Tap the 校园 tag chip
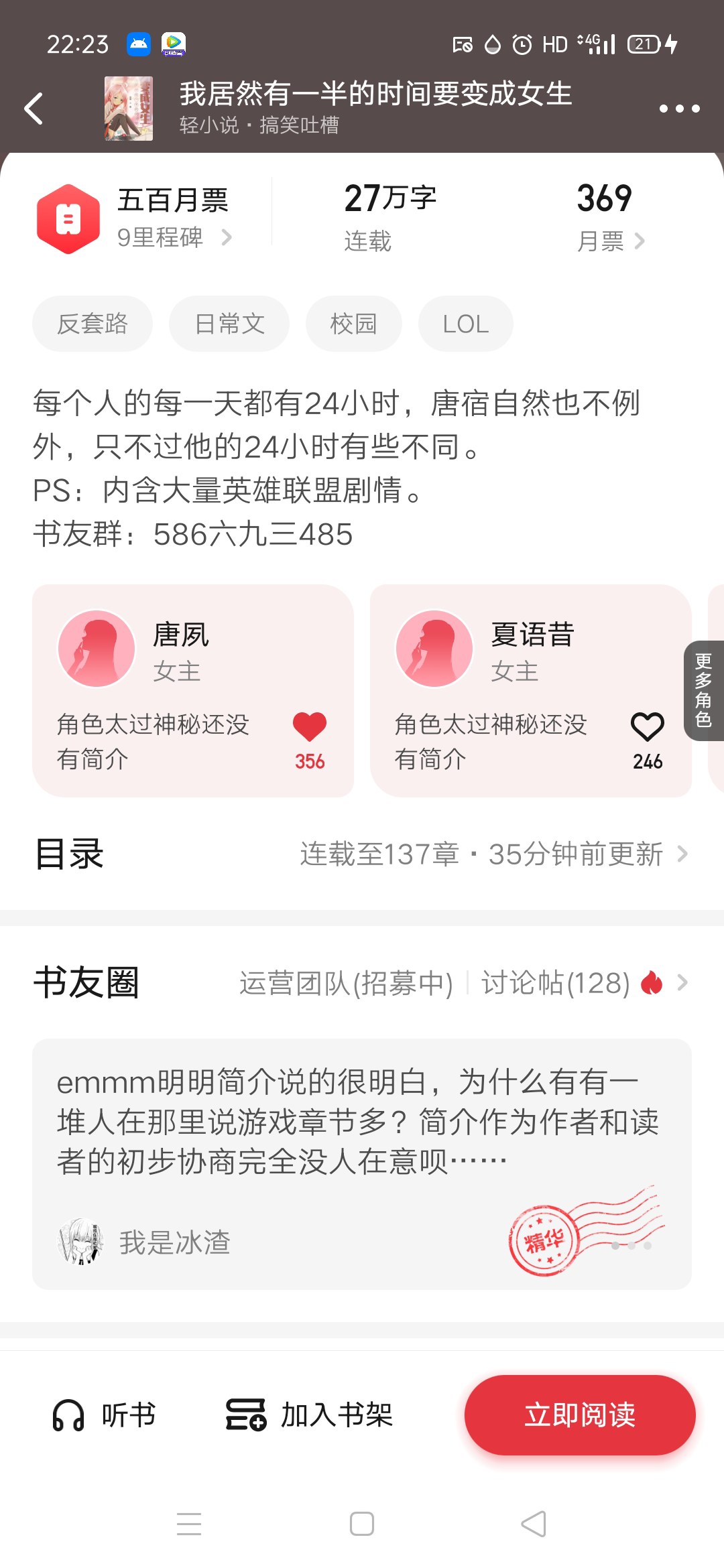 point(353,324)
